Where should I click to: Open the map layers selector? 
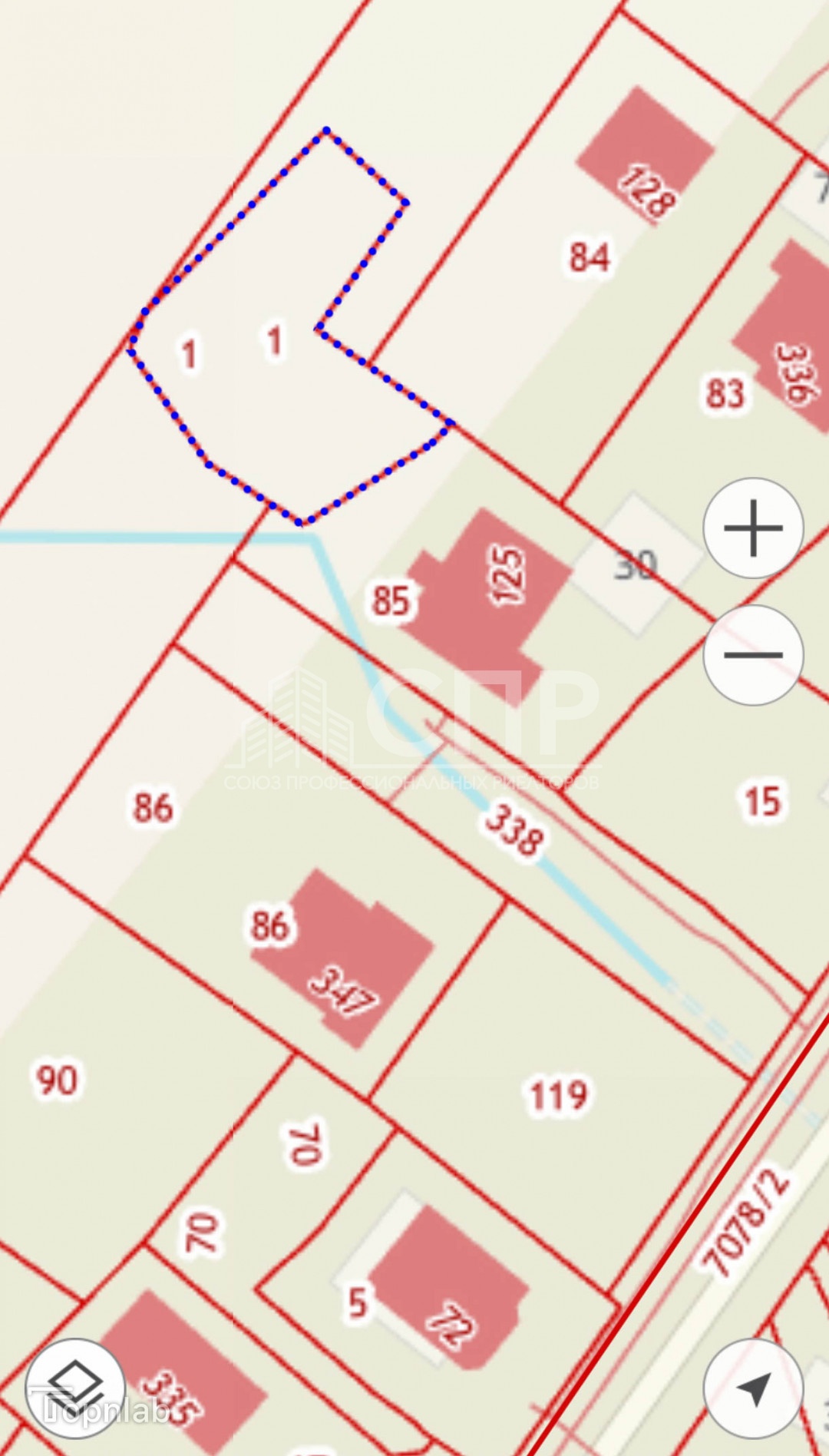pyautogui.click(x=75, y=1388)
